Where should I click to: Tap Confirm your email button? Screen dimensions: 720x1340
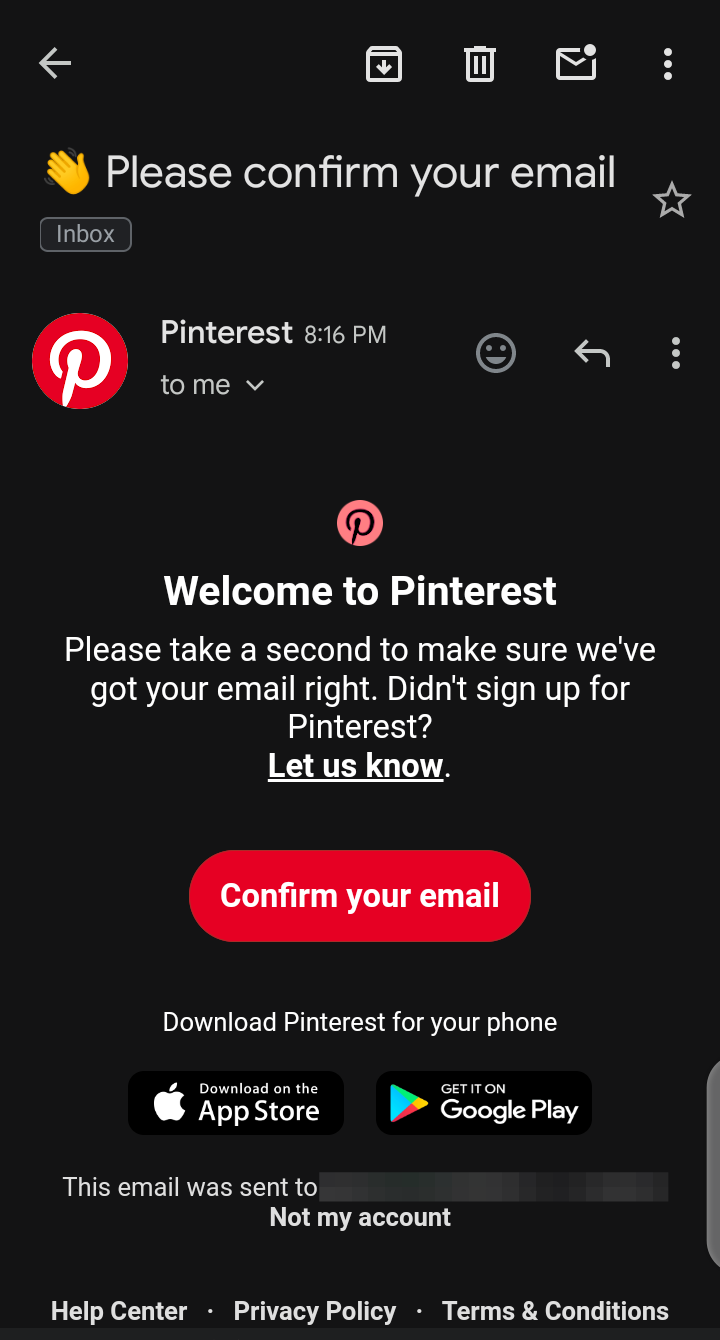click(360, 896)
